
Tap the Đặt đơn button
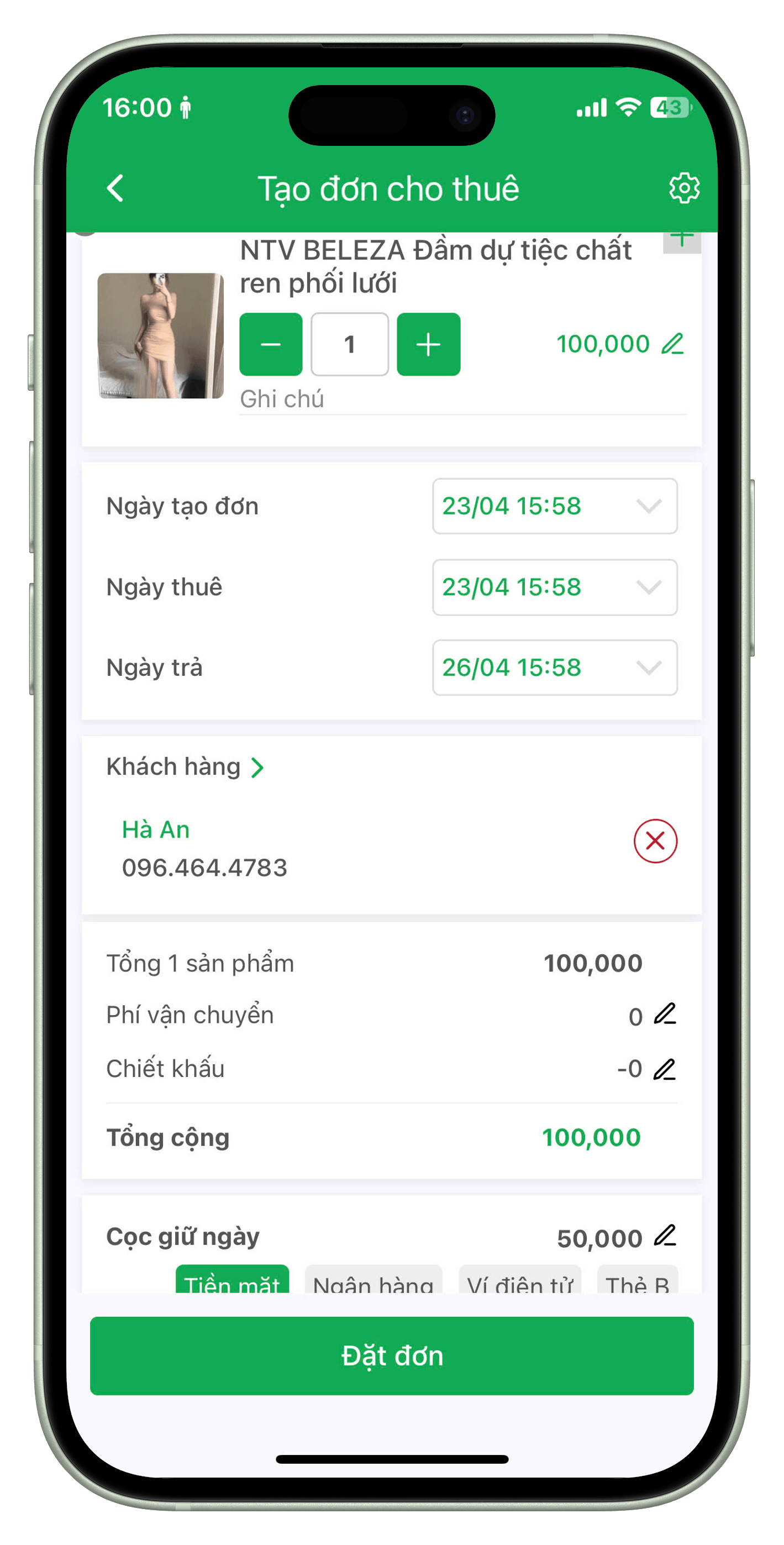pyautogui.click(x=392, y=1356)
